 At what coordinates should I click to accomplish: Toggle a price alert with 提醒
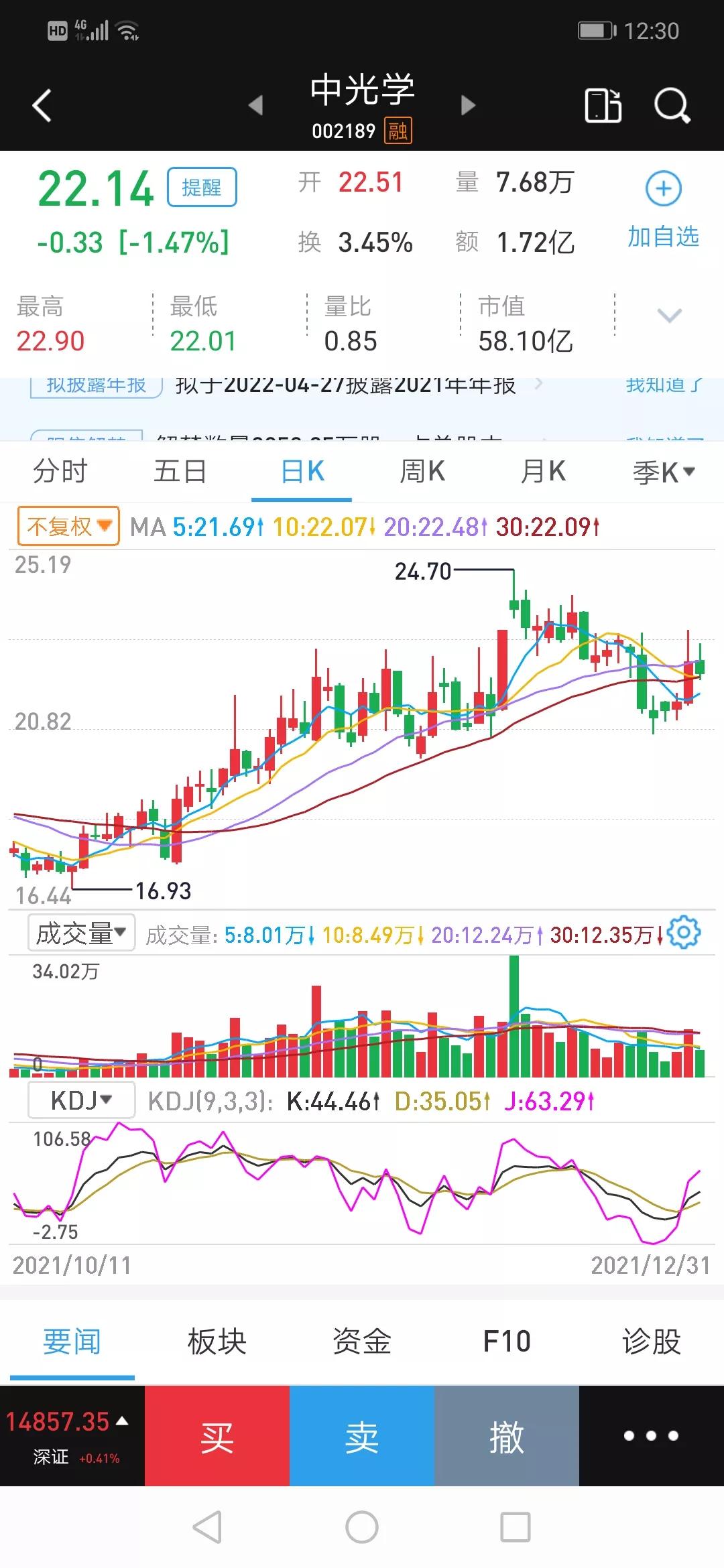202,187
